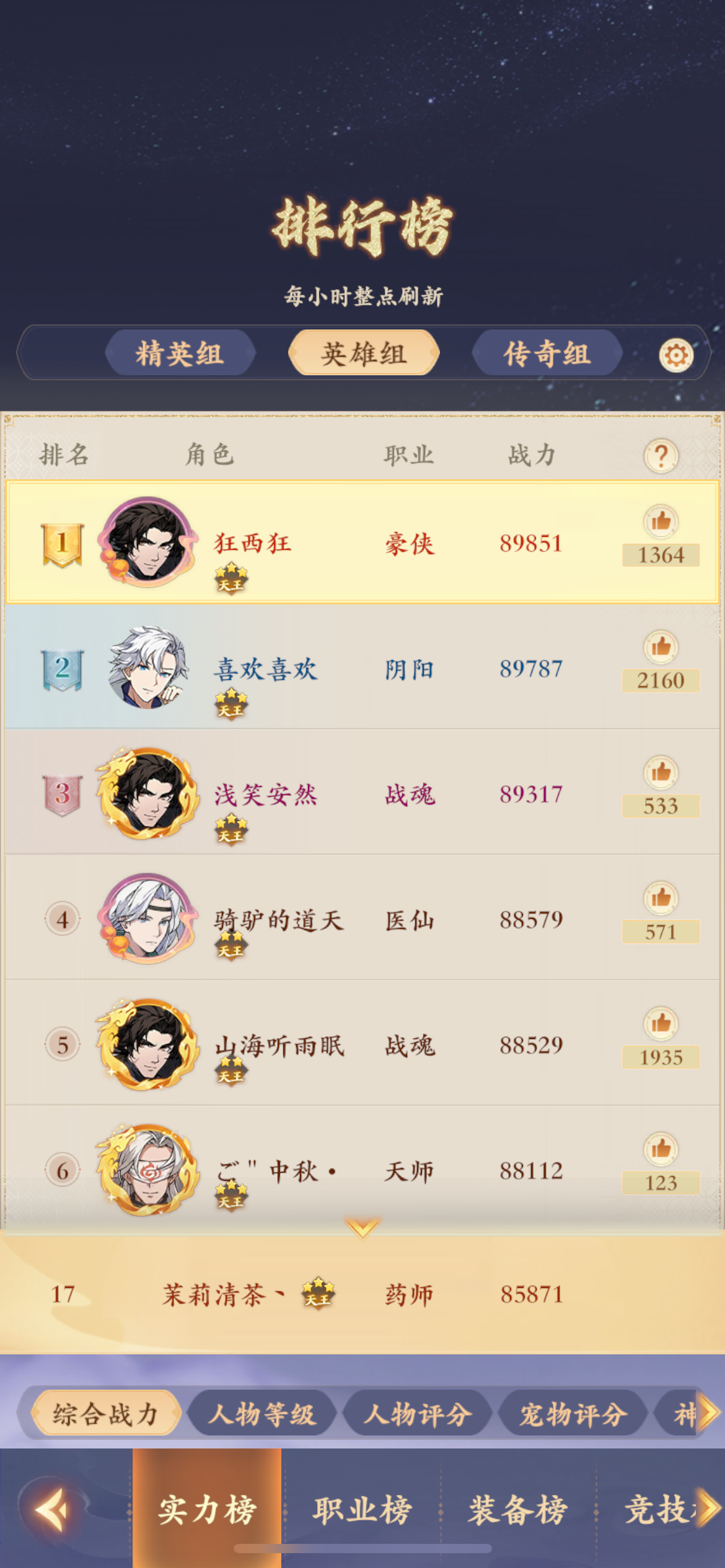
Task: Expand the list with the down chevron
Action: click(363, 1227)
